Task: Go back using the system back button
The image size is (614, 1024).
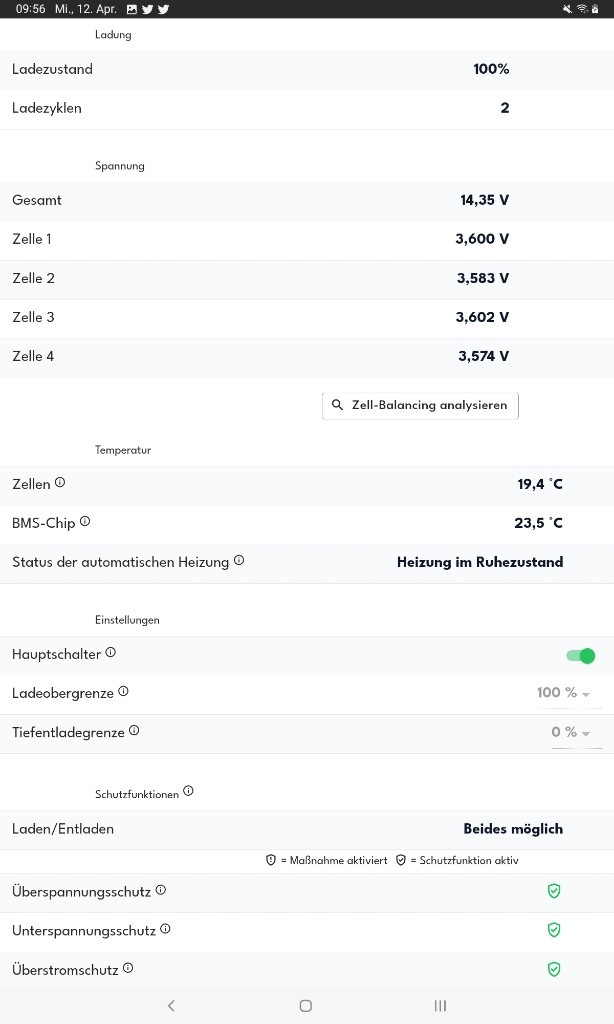Action: (171, 1006)
